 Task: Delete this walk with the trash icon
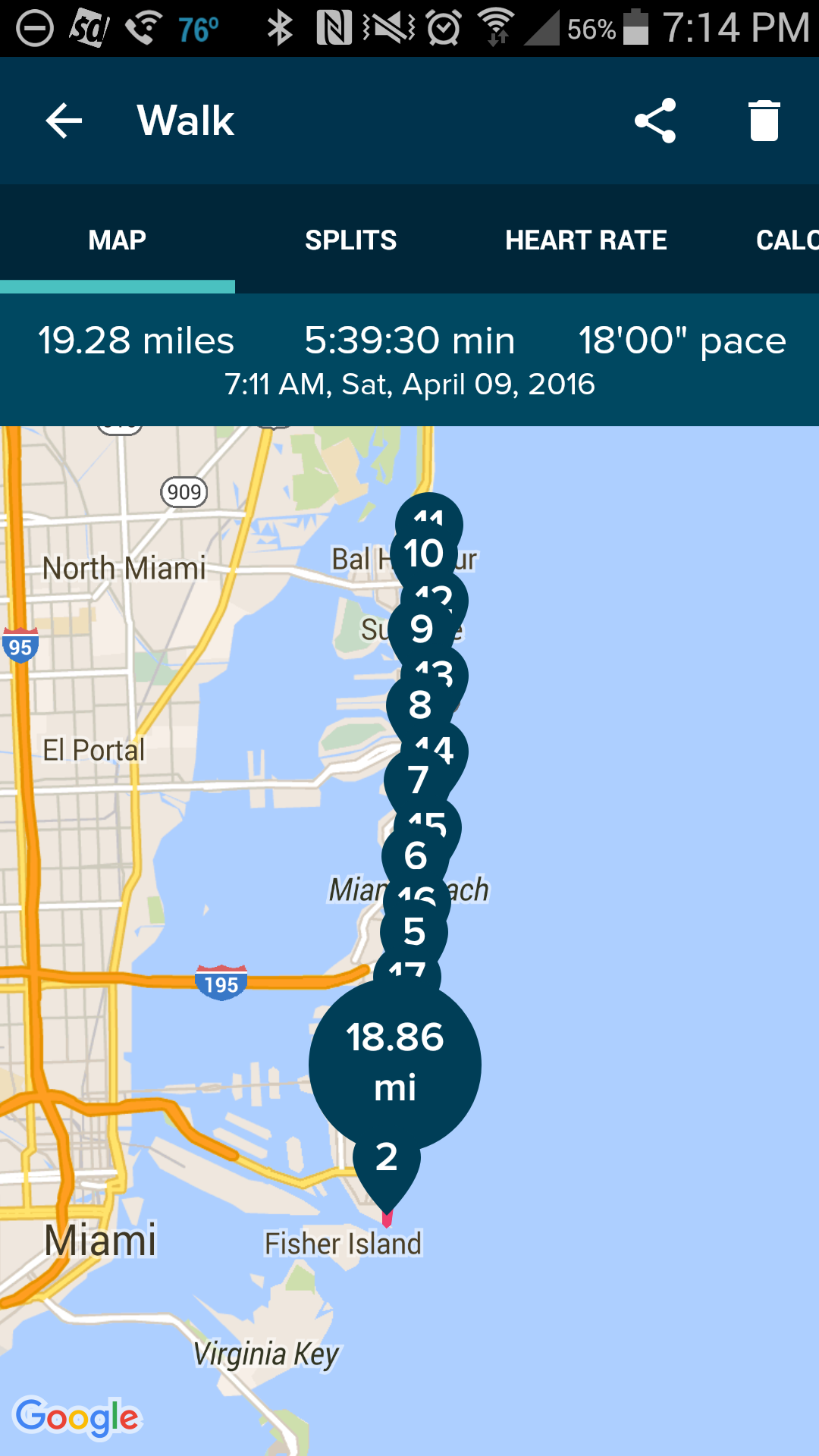click(x=764, y=121)
